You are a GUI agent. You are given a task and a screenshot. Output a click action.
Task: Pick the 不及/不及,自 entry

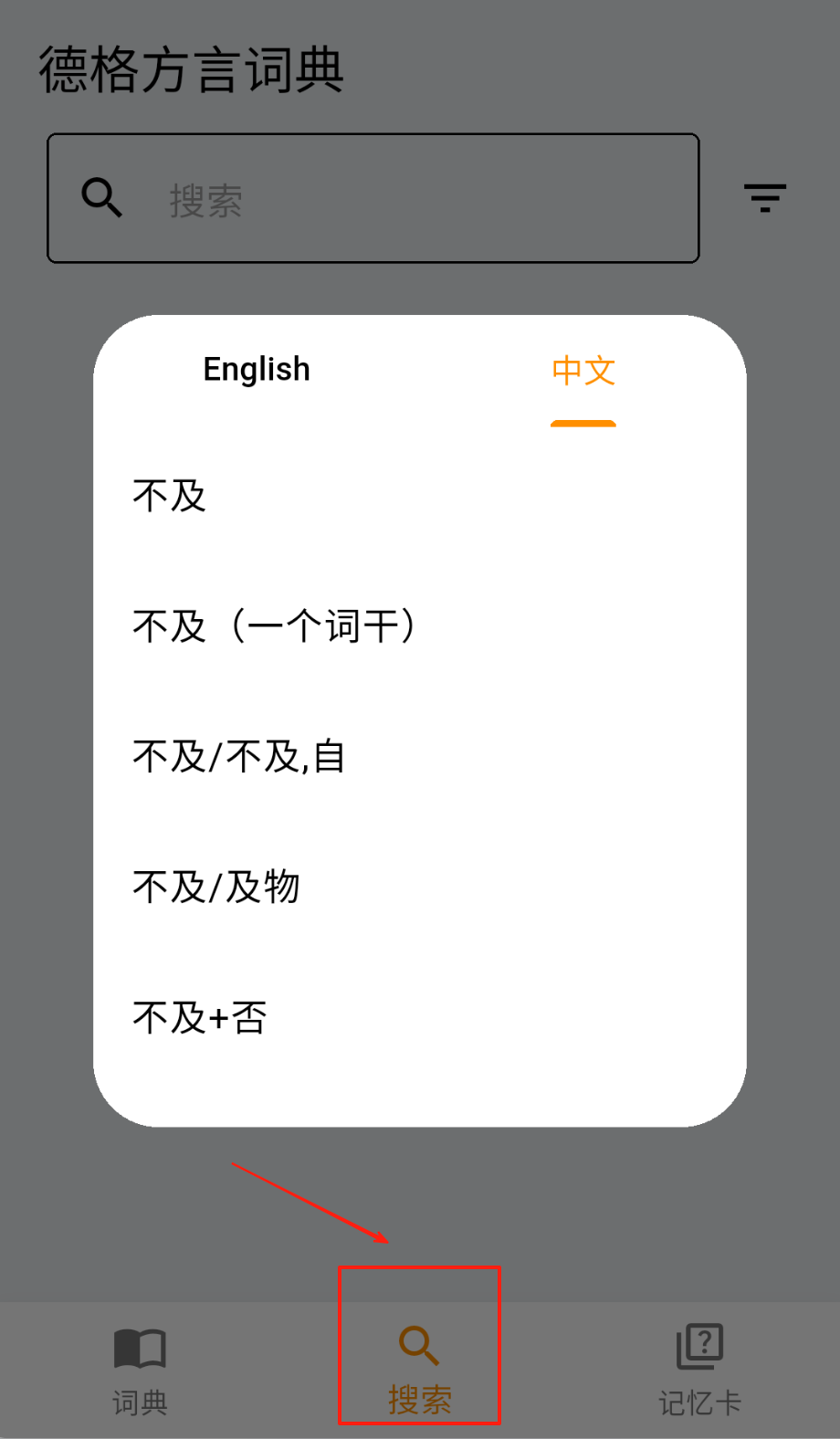(238, 757)
